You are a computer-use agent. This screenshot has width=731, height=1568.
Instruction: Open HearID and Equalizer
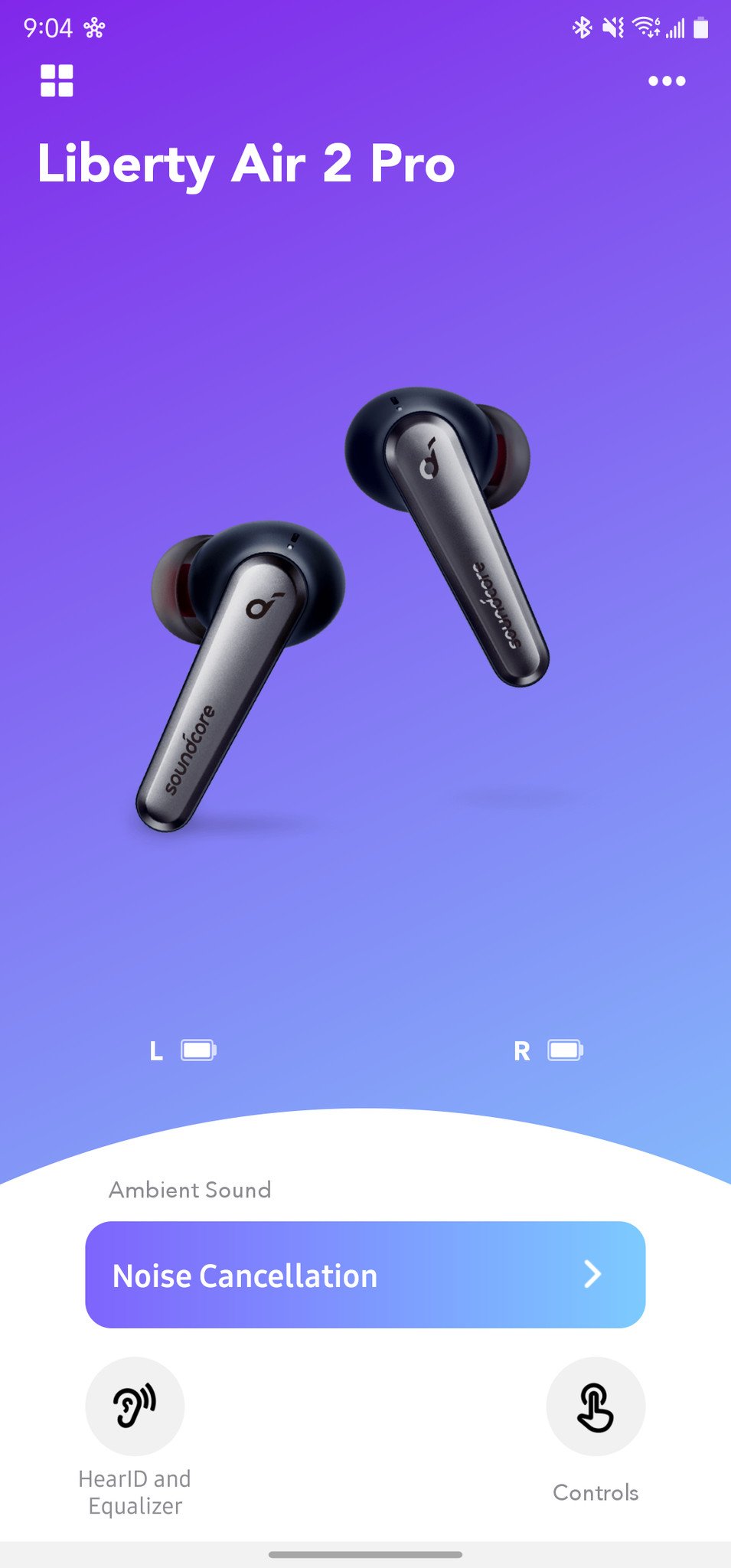pyautogui.click(x=135, y=1406)
